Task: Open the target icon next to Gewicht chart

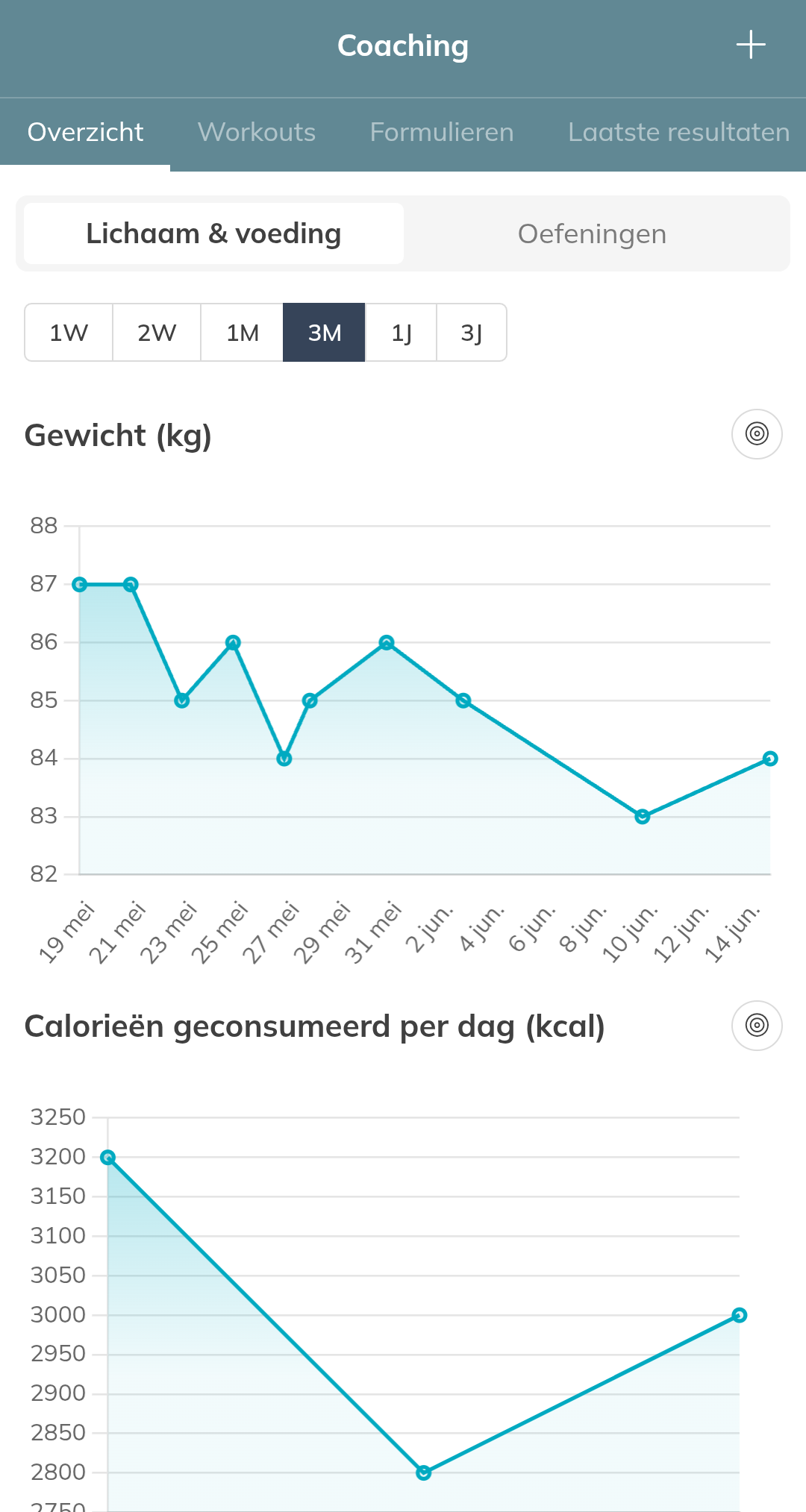Action: click(756, 433)
